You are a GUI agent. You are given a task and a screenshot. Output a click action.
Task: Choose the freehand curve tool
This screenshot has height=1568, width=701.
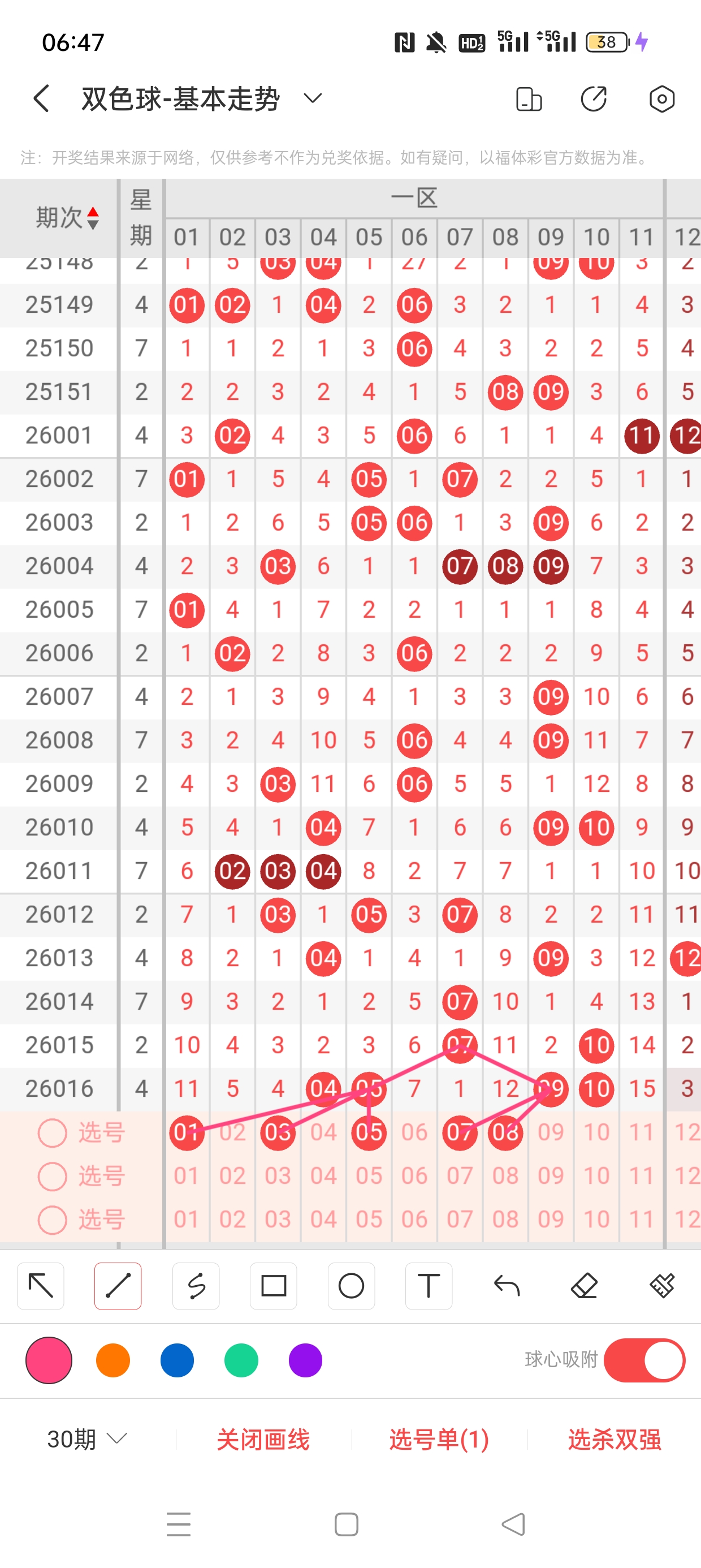tap(196, 1286)
